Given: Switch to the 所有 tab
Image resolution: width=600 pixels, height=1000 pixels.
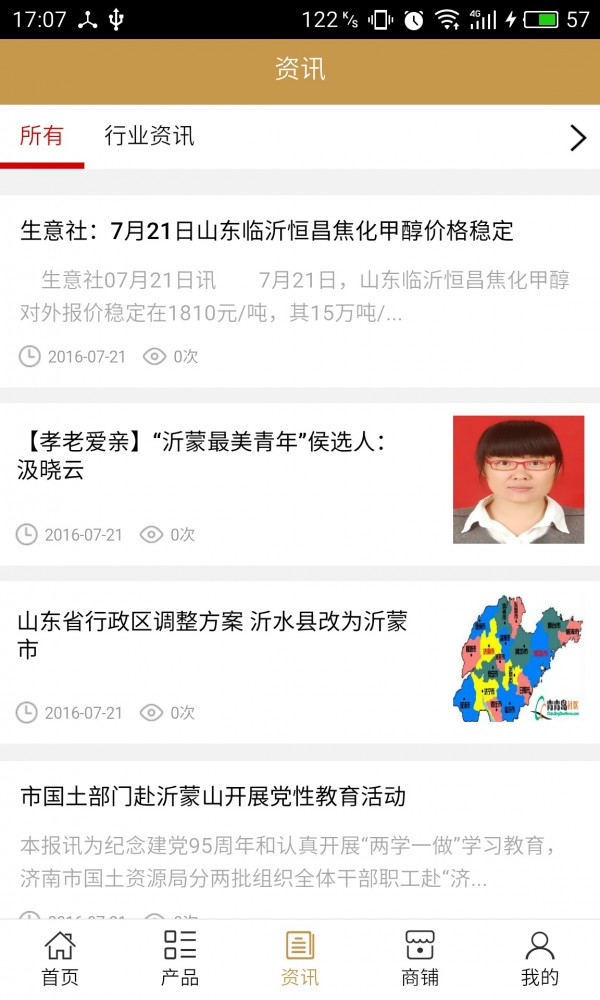Looking at the screenshot, I should tap(41, 137).
